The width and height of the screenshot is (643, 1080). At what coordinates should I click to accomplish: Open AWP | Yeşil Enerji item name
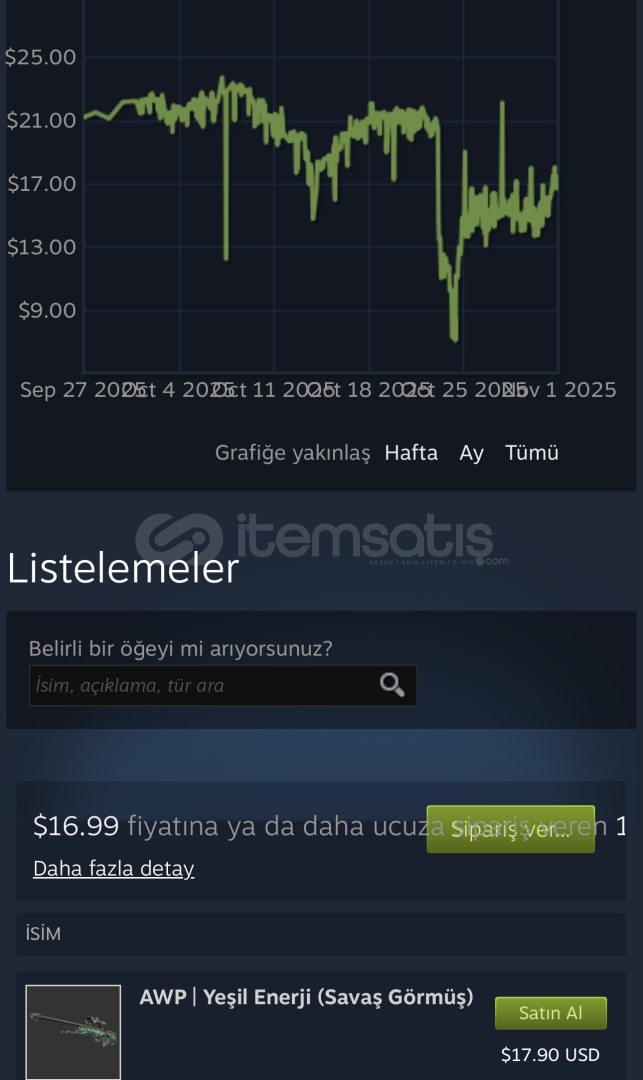point(306,998)
